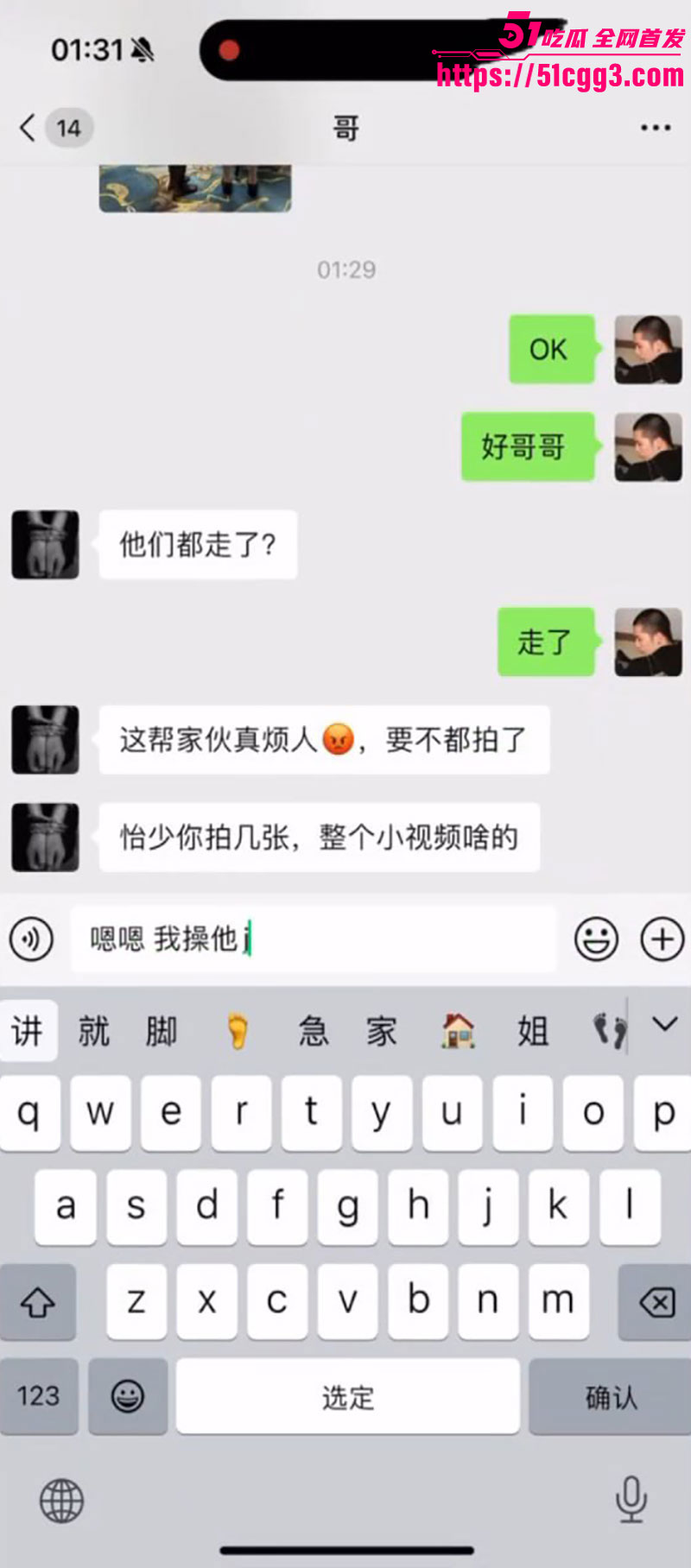This screenshot has width=691, height=1568.
Task: Tap the green OK message bubble
Action: [550, 350]
